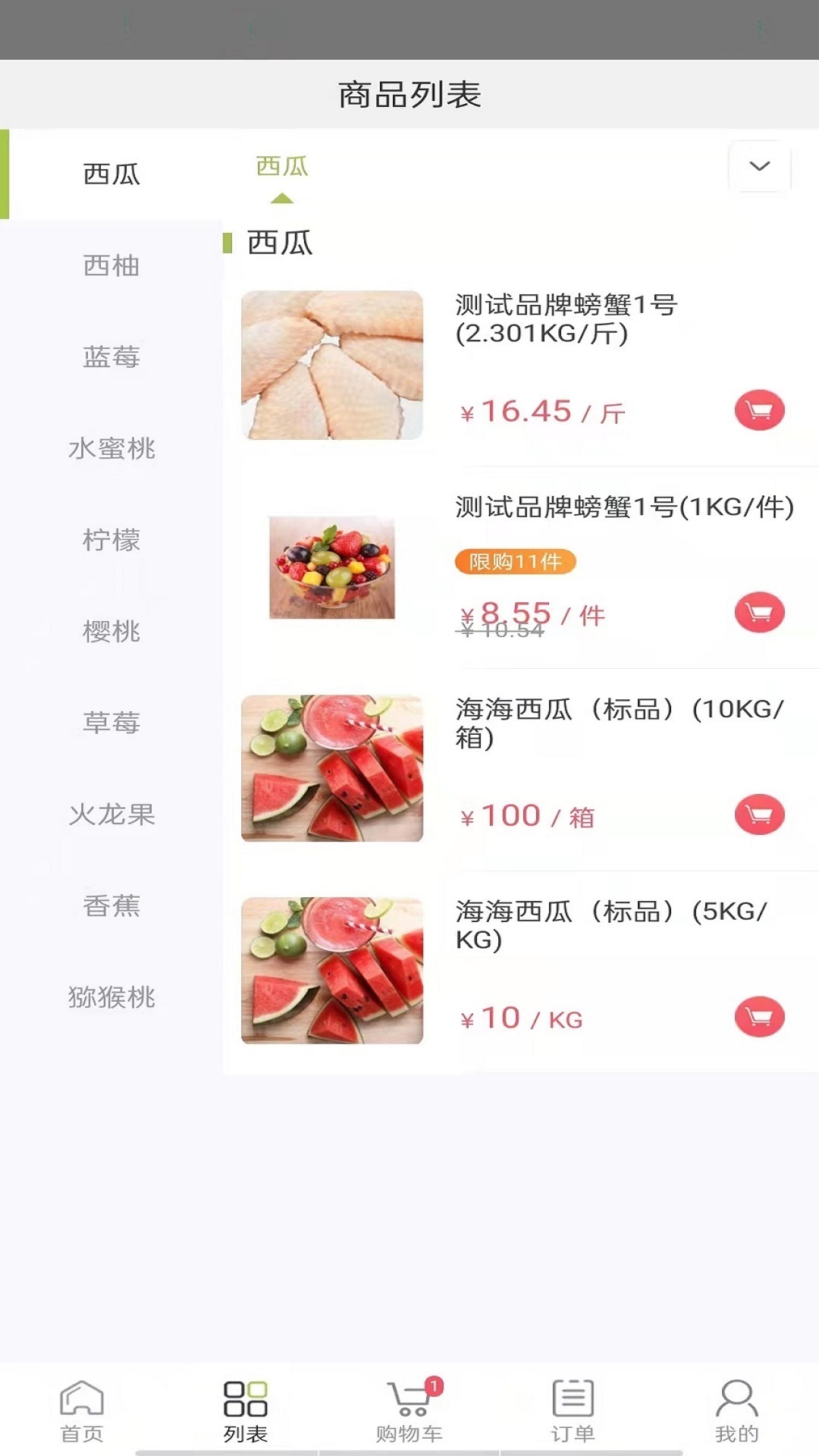Choose the 香蕉 category
This screenshot has width=819, height=1456.
[x=111, y=905]
